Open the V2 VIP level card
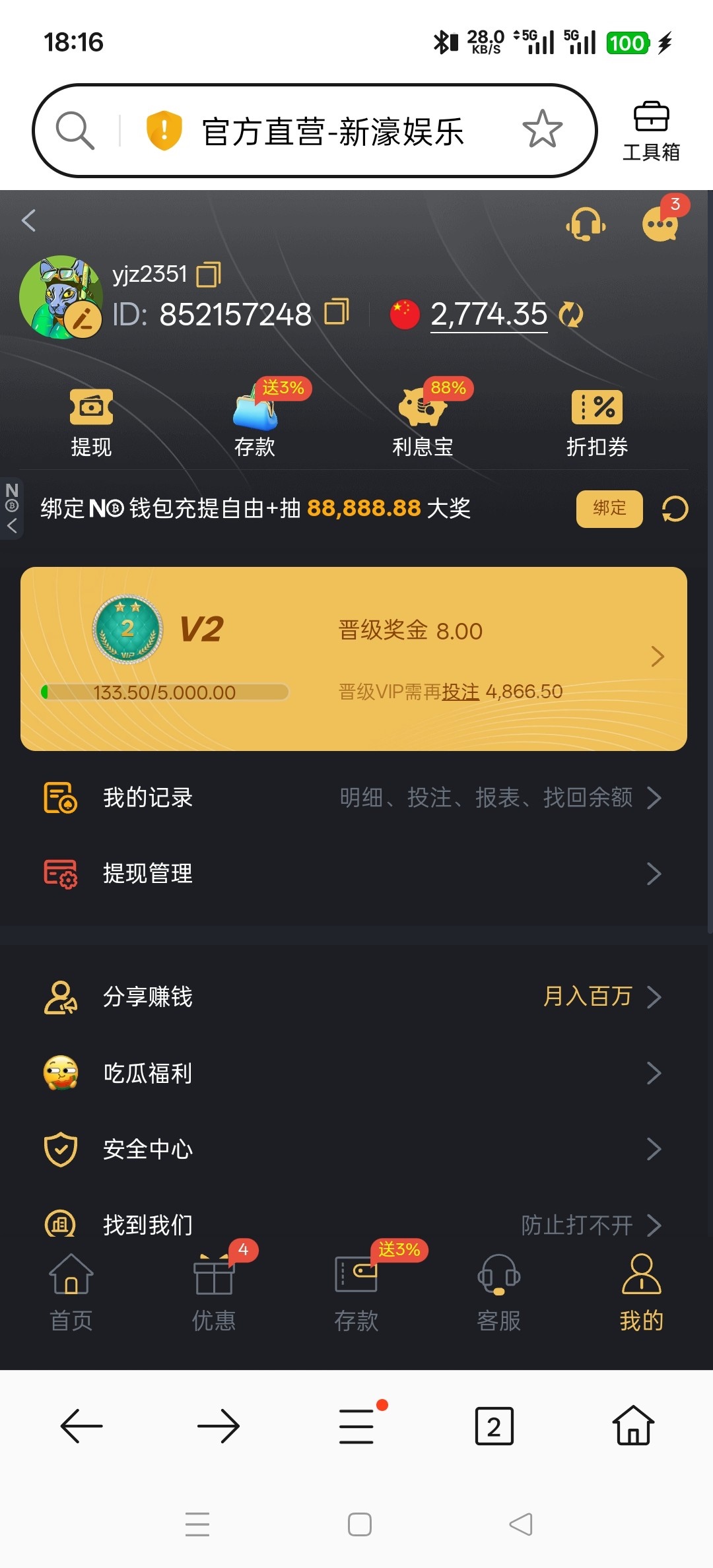713x1568 pixels. coord(354,658)
